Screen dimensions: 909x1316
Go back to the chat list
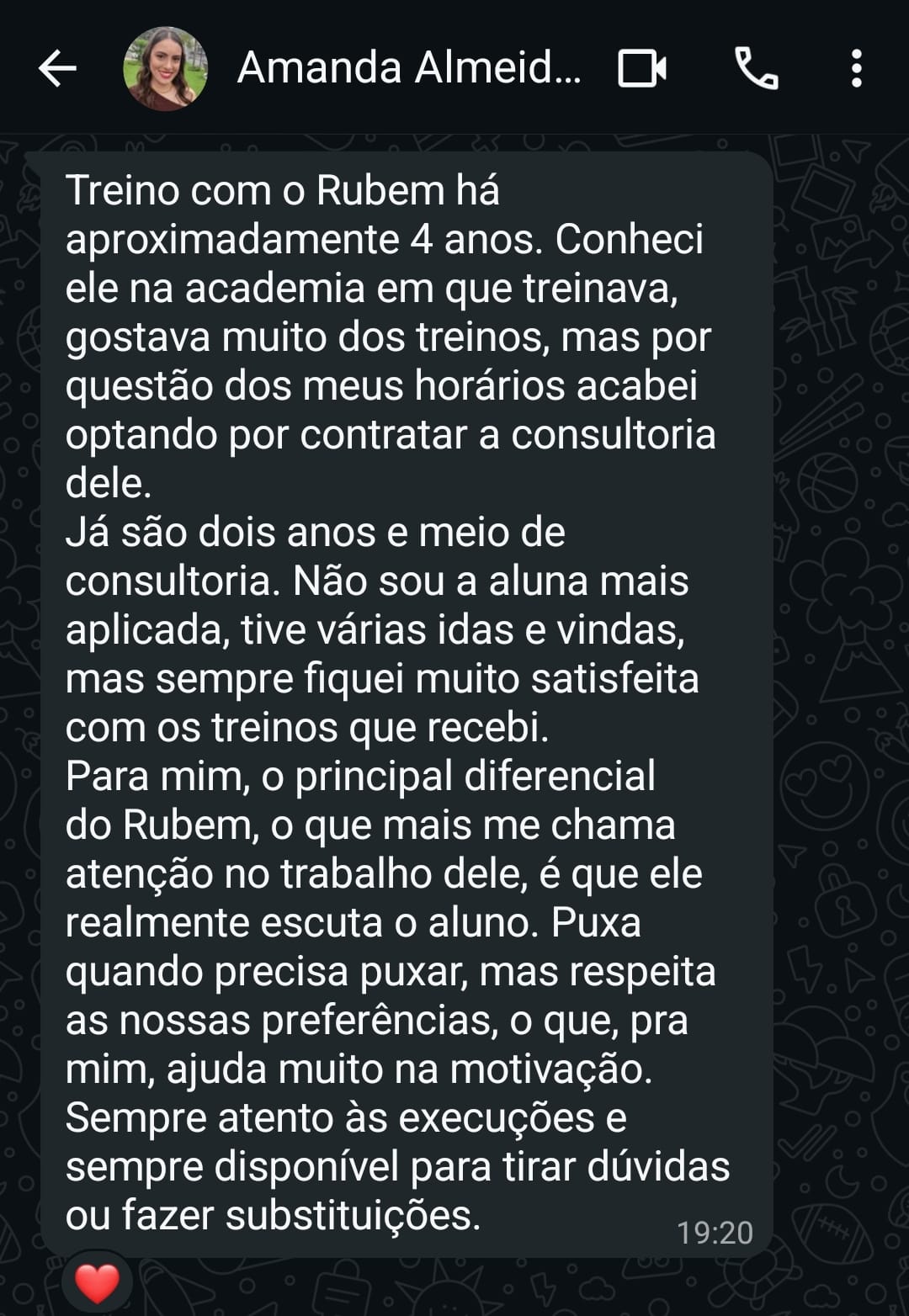pyautogui.click(x=57, y=68)
